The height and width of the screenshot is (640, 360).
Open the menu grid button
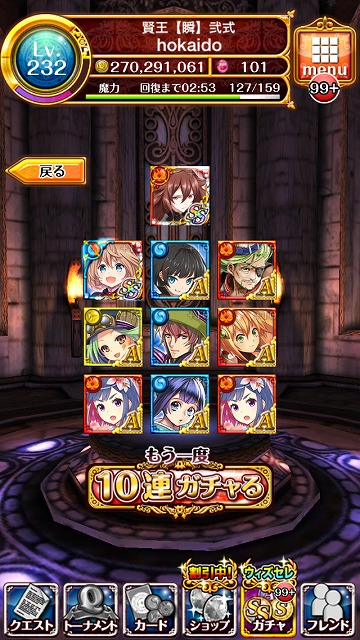[324, 51]
